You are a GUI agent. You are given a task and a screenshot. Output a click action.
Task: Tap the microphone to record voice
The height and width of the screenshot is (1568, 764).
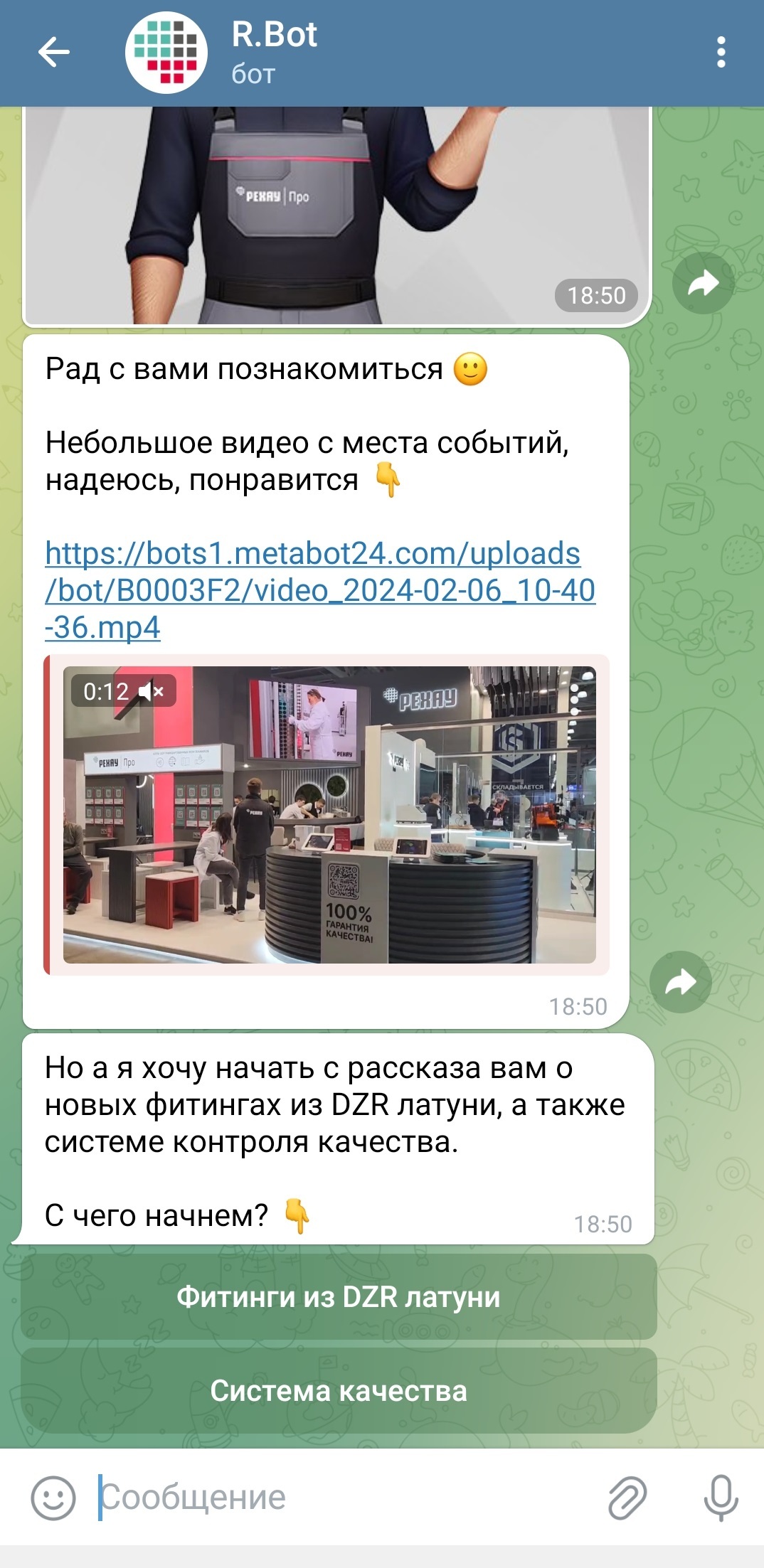point(720,1498)
